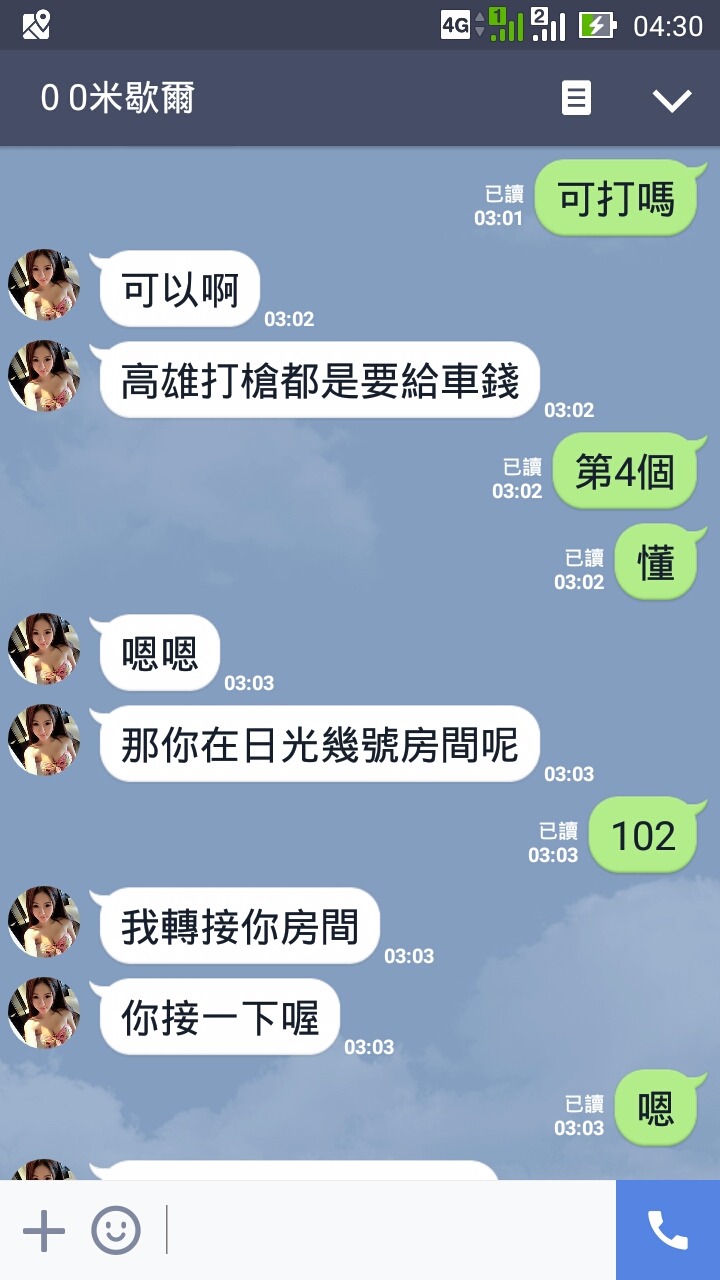The height and width of the screenshot is (1280, 720).
Task: Expand the chat options dropdown arrow
Action: 671,99
